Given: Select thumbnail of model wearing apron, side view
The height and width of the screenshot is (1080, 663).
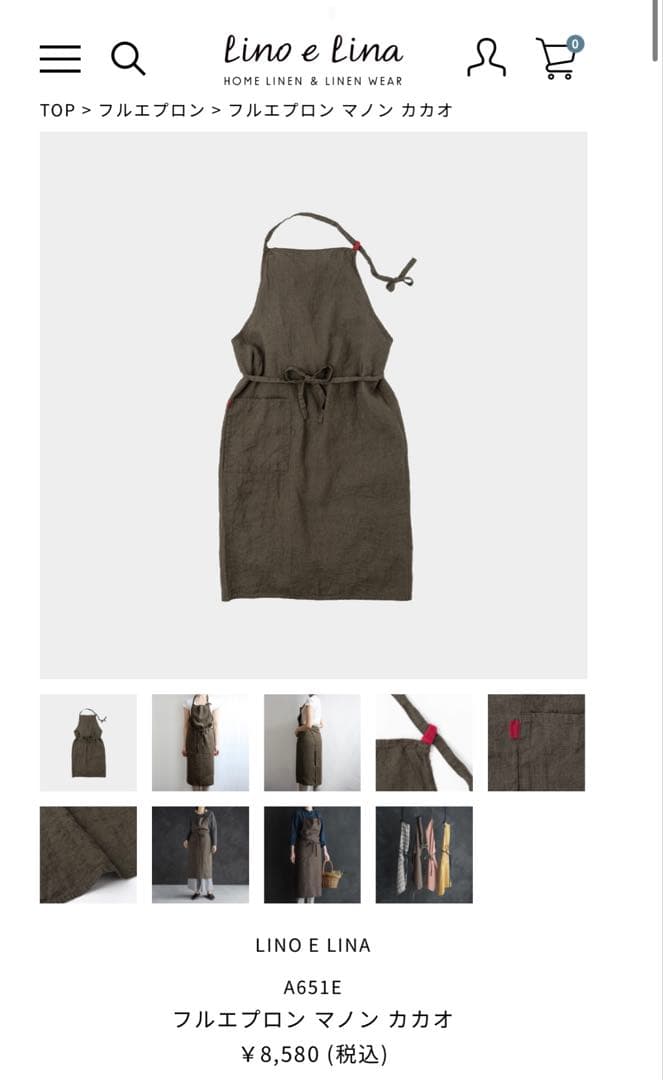Looking at the screenshot, I should 312,743.
